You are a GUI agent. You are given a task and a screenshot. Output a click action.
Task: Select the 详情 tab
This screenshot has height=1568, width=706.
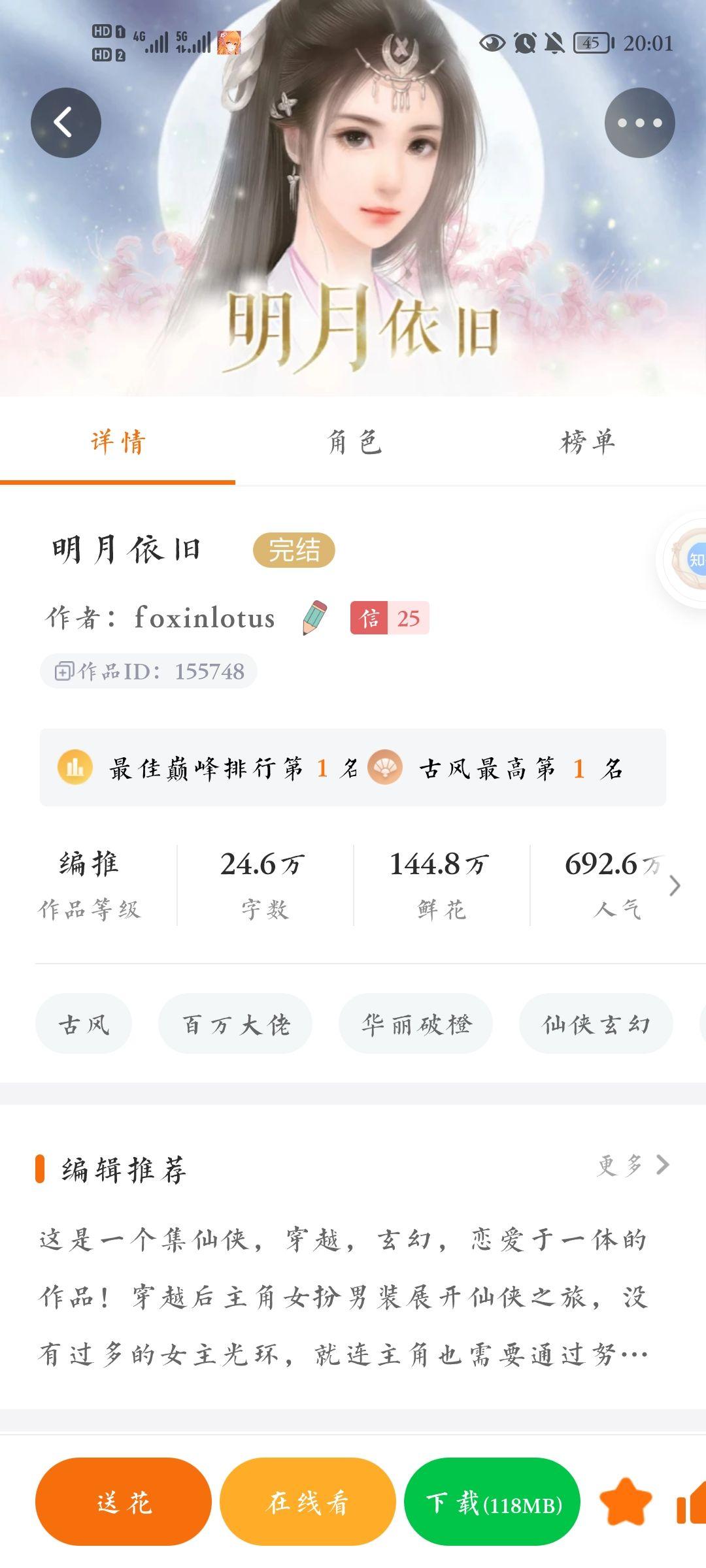click(118, 442)
